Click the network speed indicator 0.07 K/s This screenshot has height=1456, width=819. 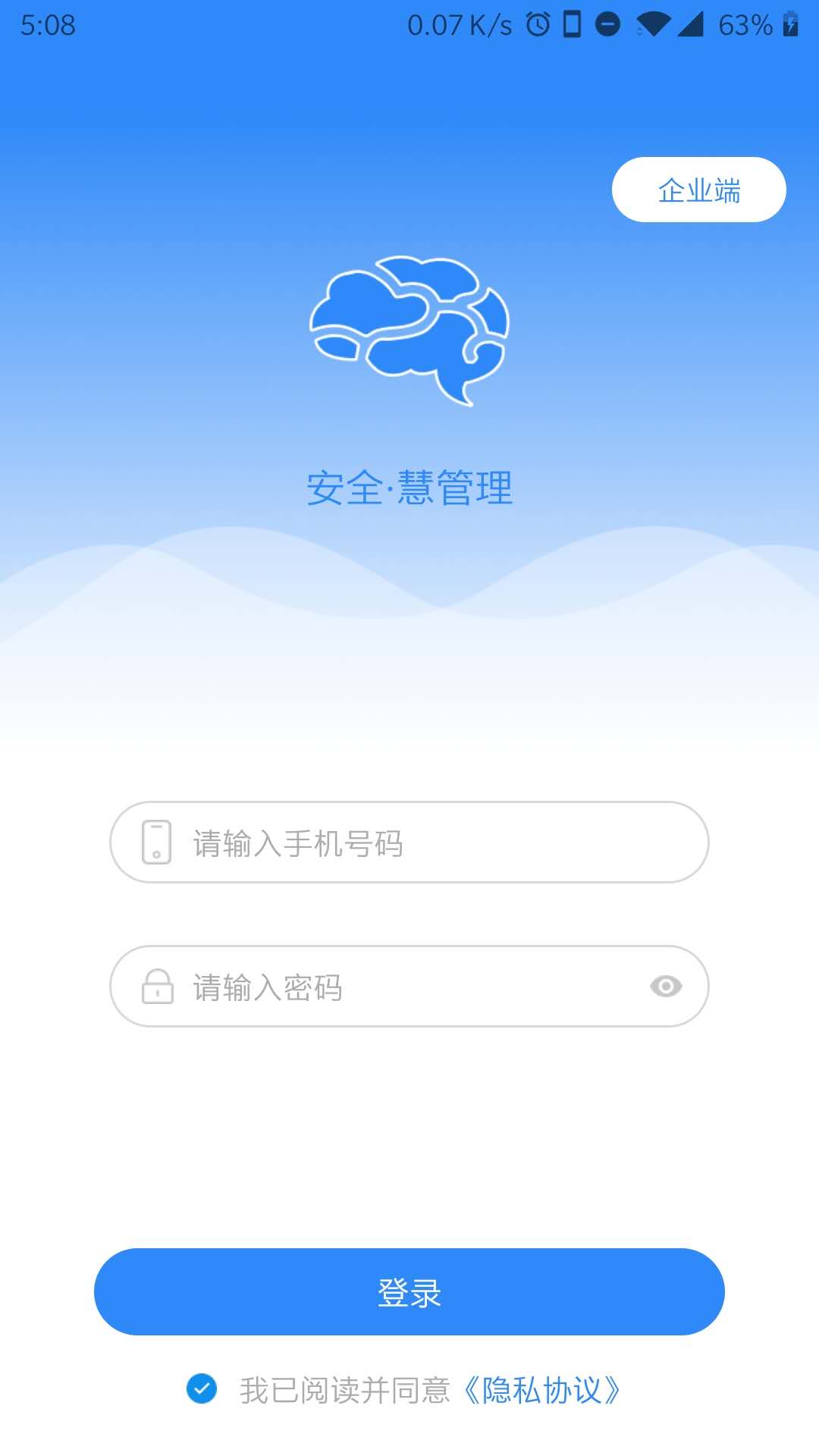457,24
